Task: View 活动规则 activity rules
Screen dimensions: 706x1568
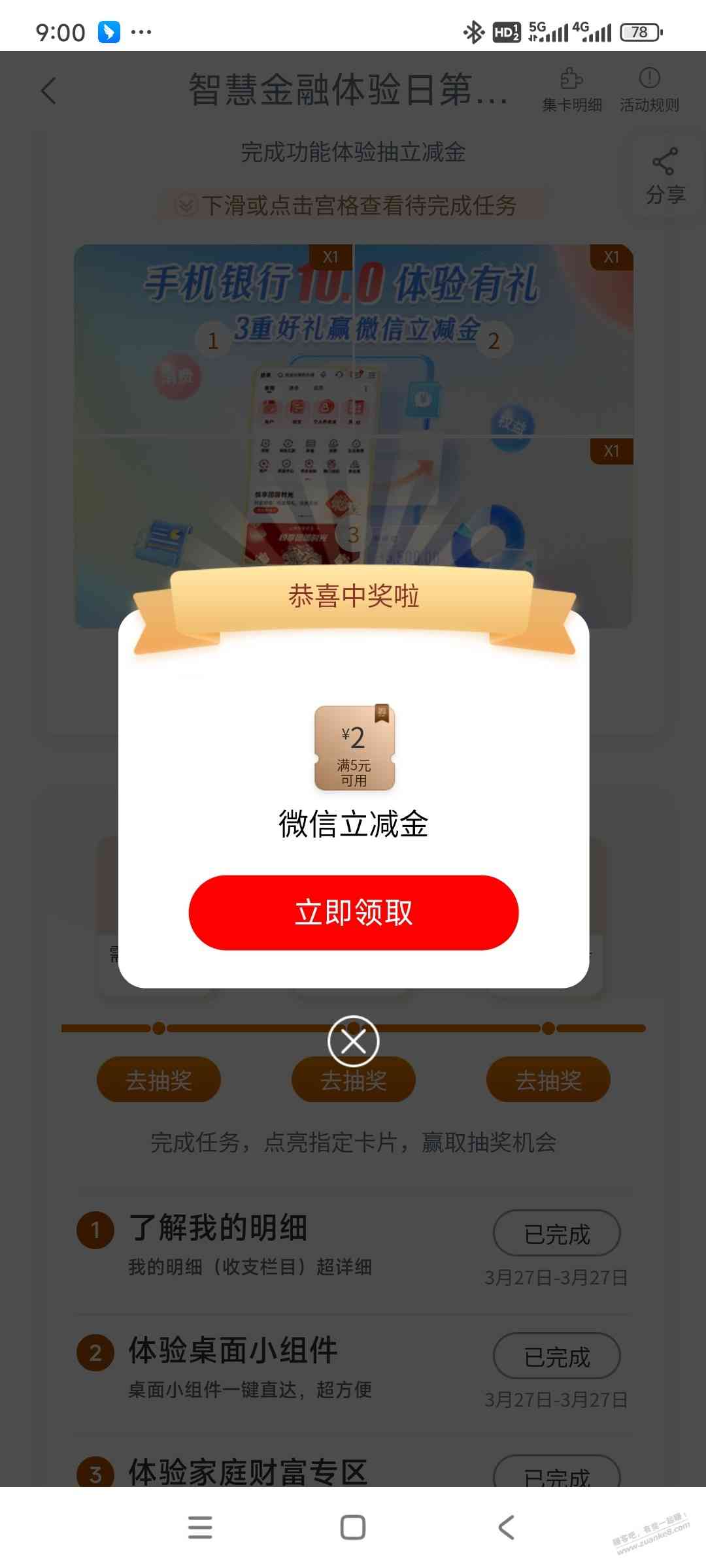Action: (x=649, y=90)
